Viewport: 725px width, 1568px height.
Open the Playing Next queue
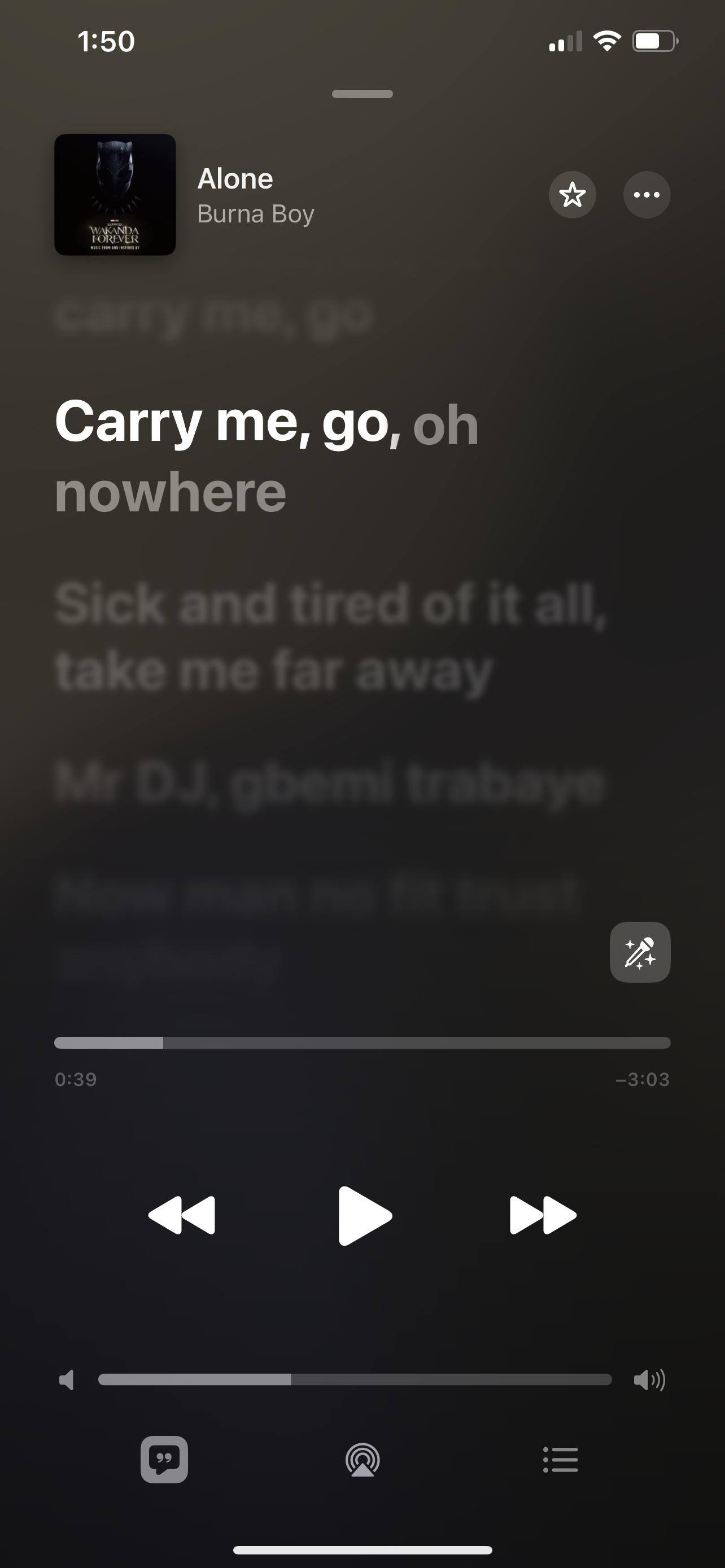click(x=560, y=1460)
